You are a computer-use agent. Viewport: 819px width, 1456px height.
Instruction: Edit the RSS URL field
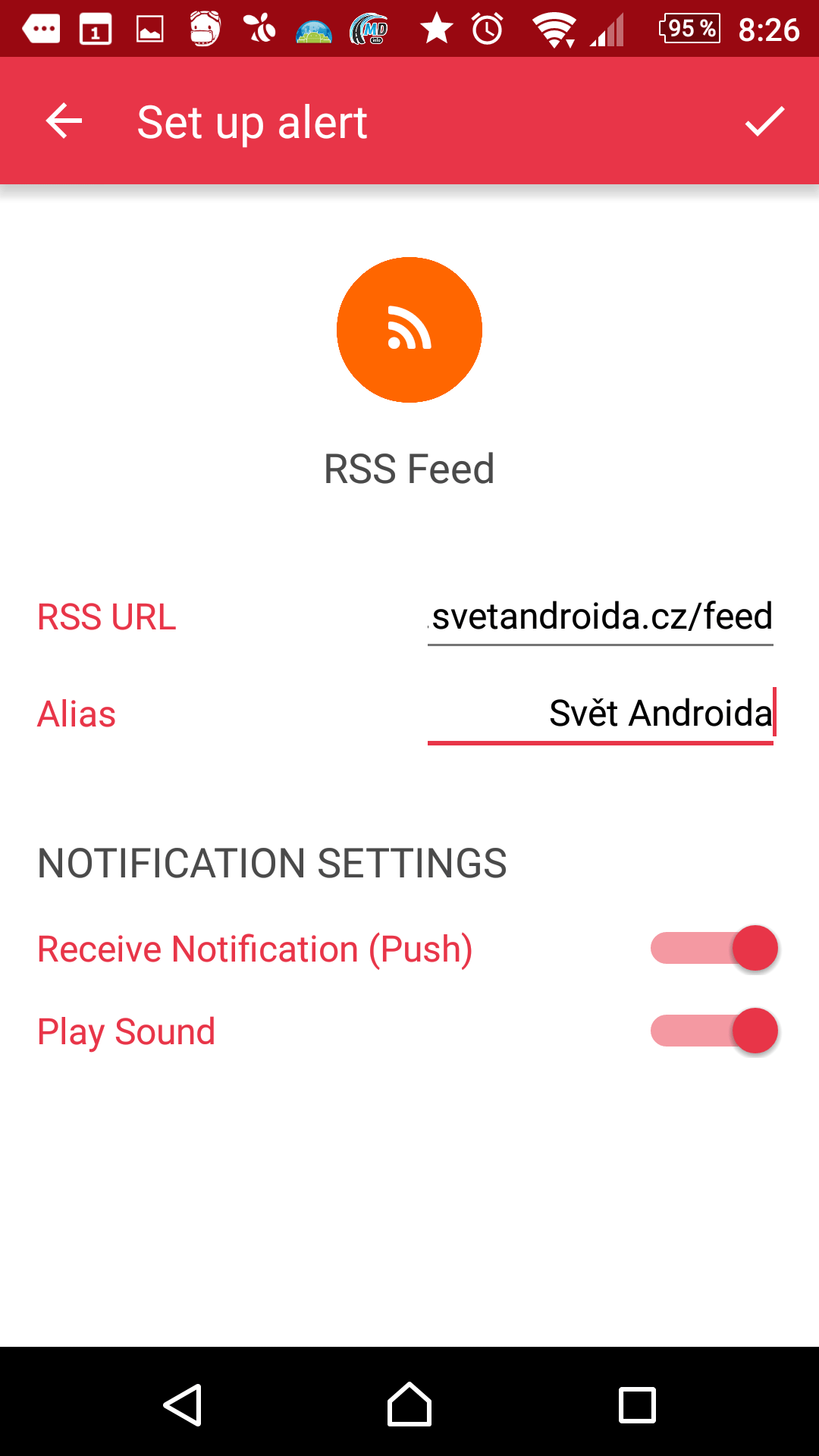(x=601, y=617)
